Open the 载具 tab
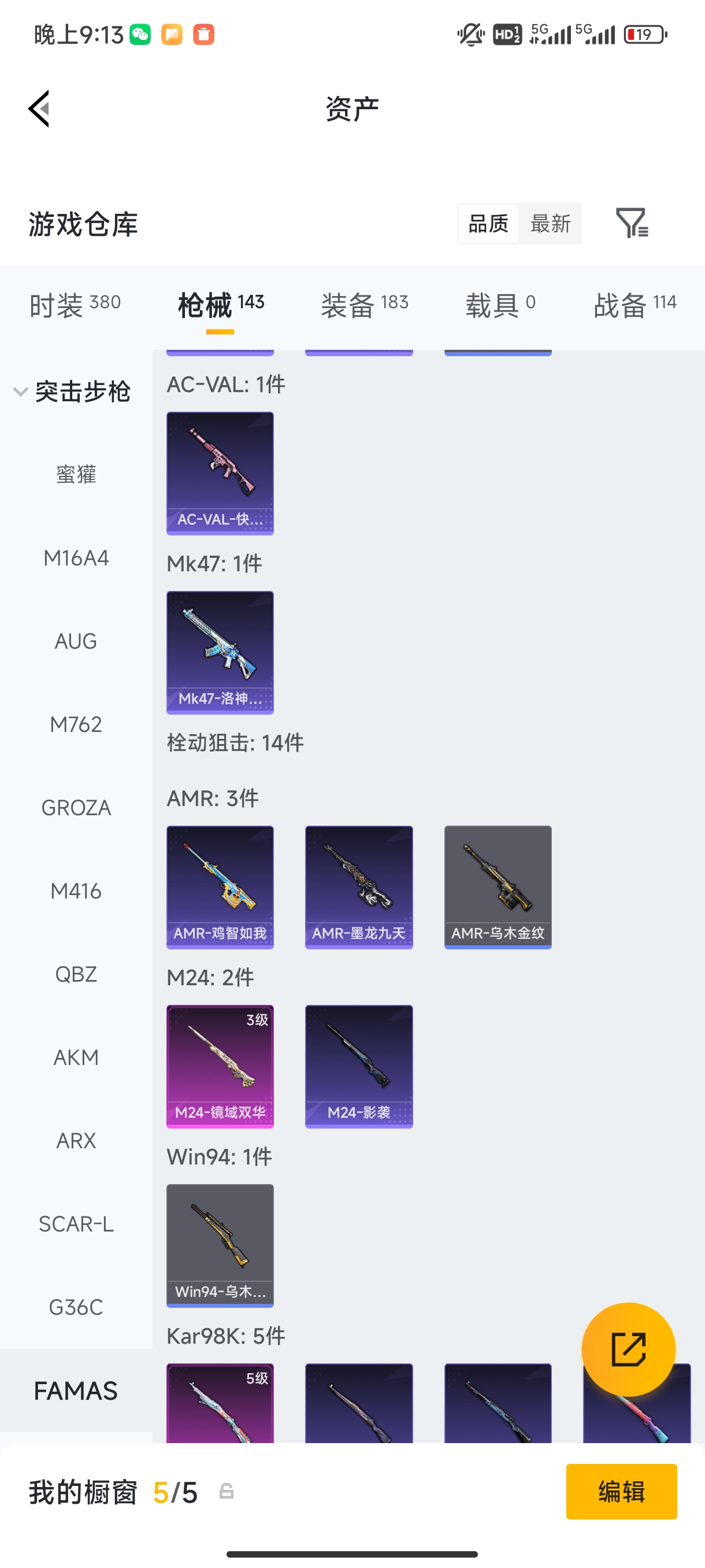This screenshot has width=705, height=1568. point(500,304)
